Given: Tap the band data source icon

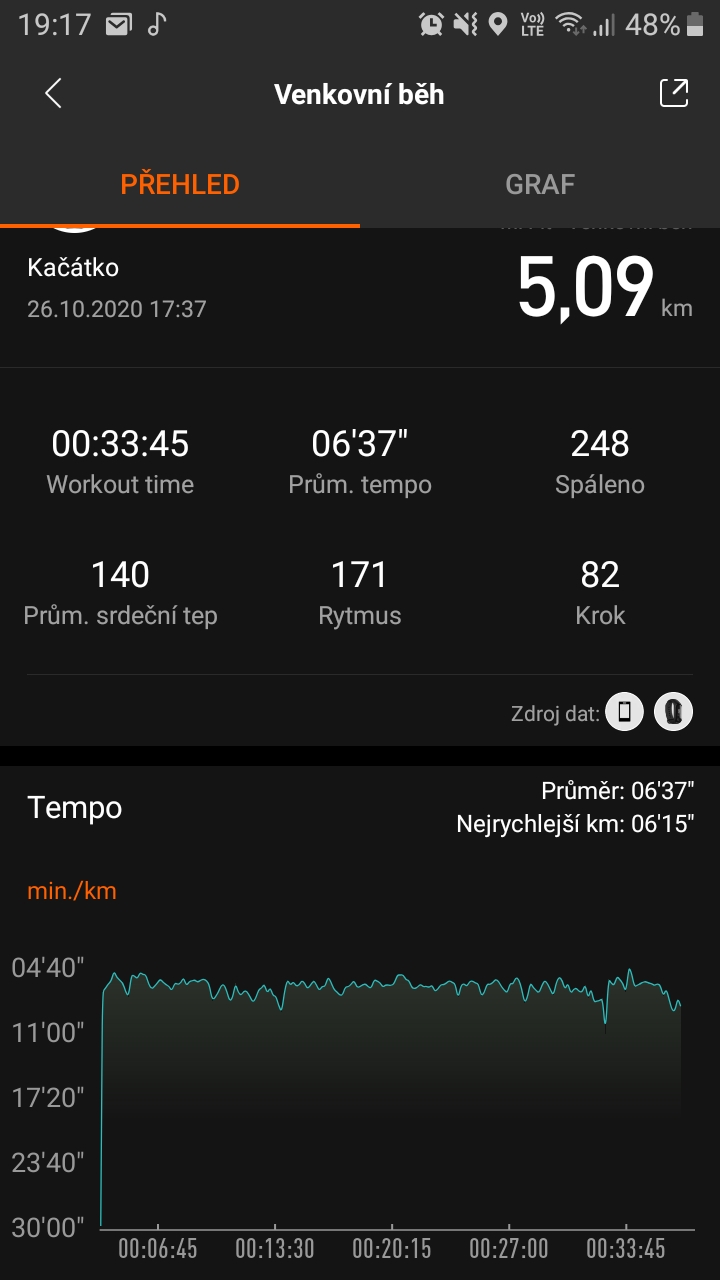Looking at the screenshot, I should (674, 712).
